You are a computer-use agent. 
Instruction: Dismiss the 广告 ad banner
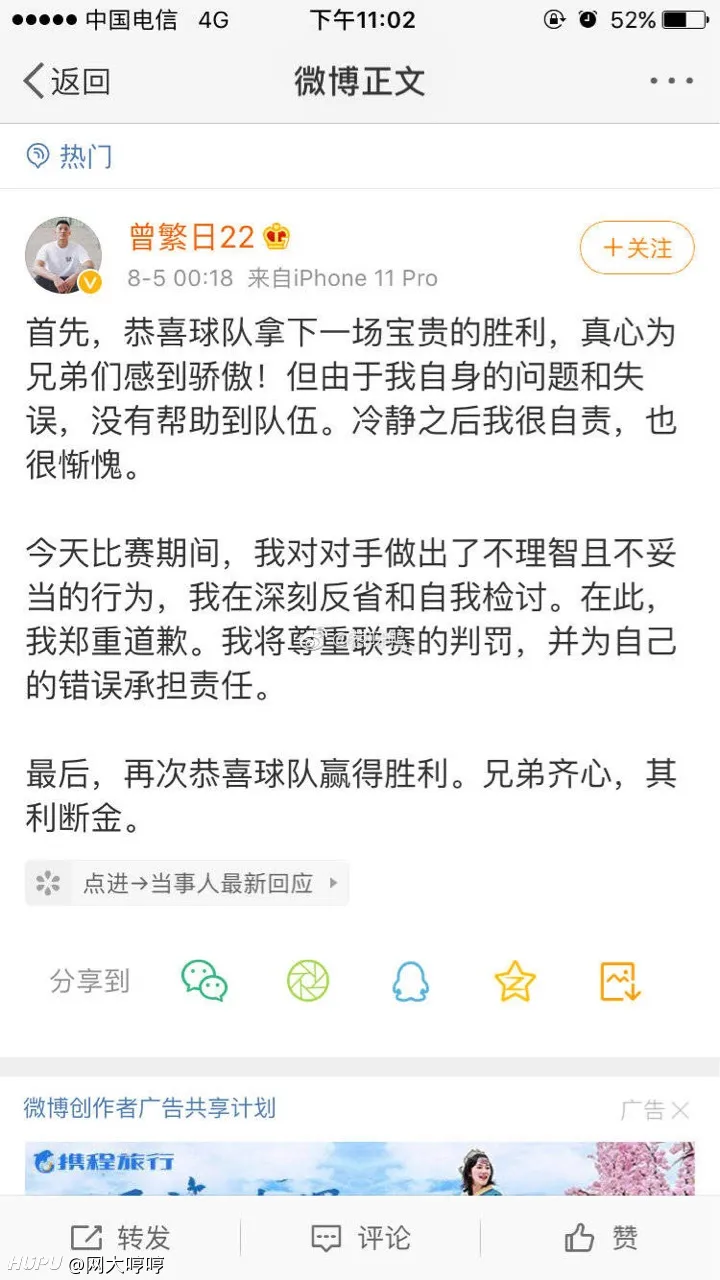tap(679, 1109)
